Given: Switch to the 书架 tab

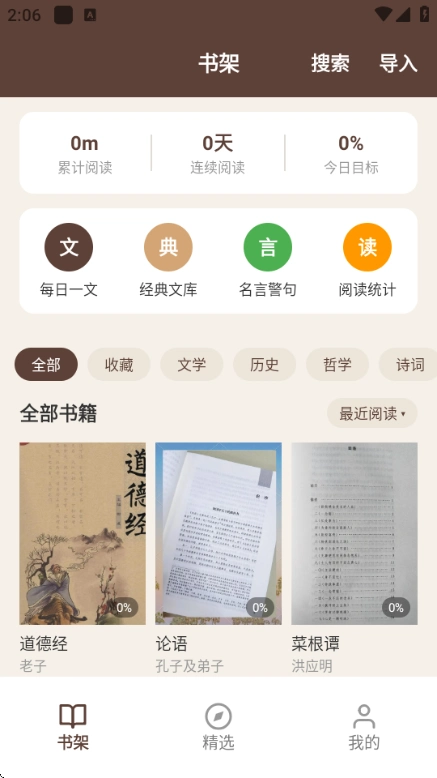Looking at the screenshot, I should [x=73, y=727].
